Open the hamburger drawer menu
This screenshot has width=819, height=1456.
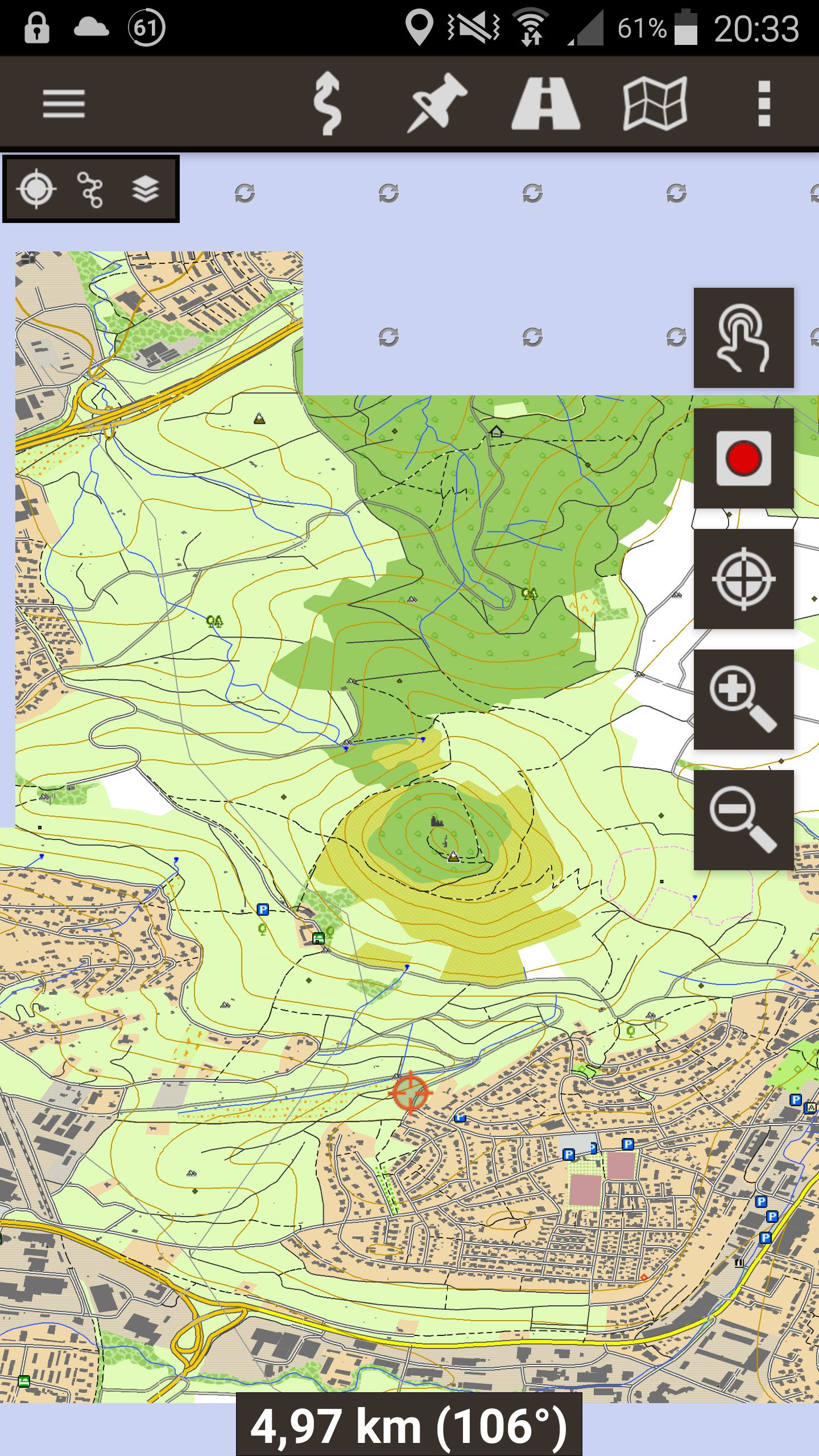[64, 104]
